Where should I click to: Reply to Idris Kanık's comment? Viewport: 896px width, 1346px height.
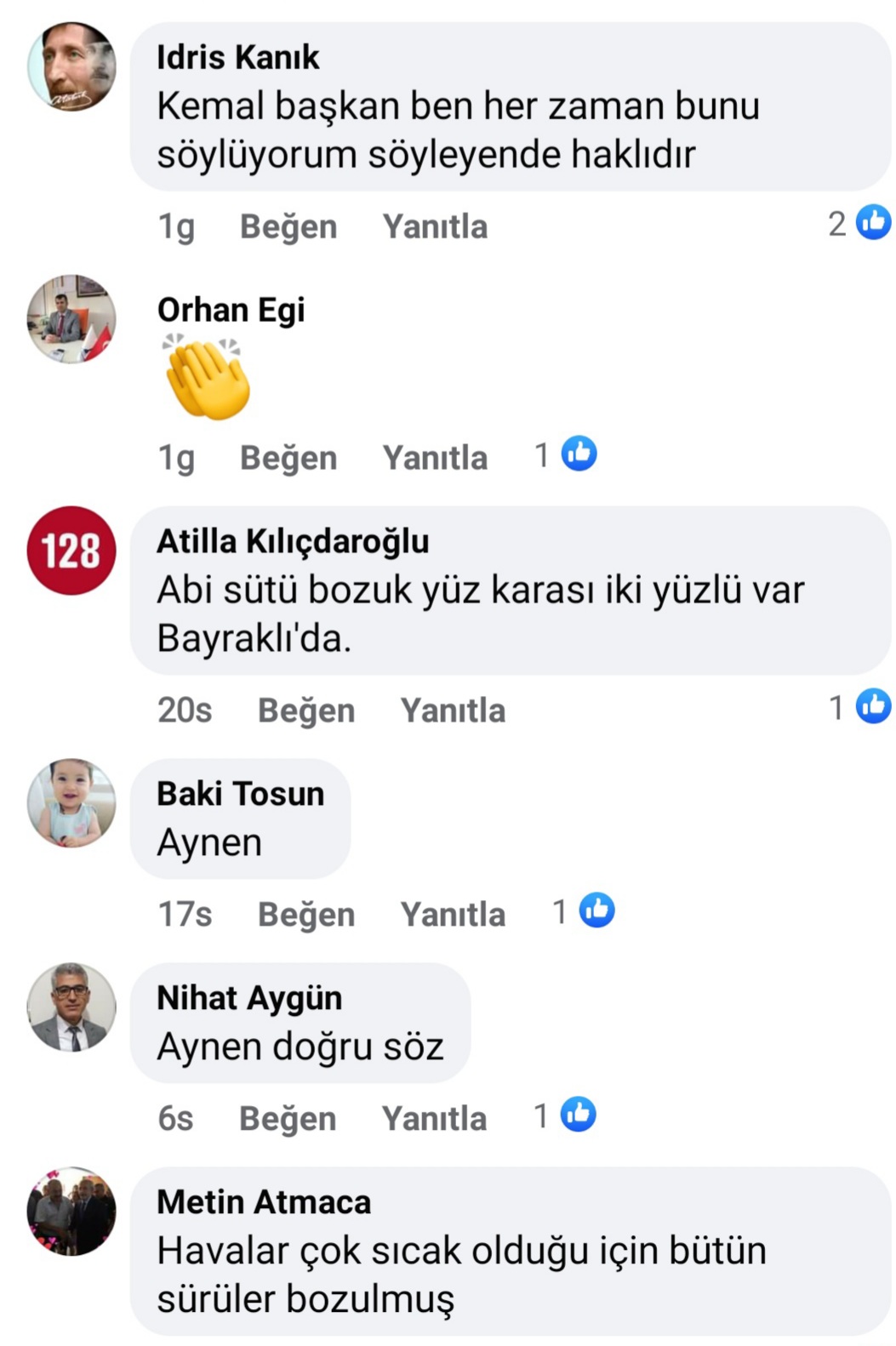tap(435, 226)
